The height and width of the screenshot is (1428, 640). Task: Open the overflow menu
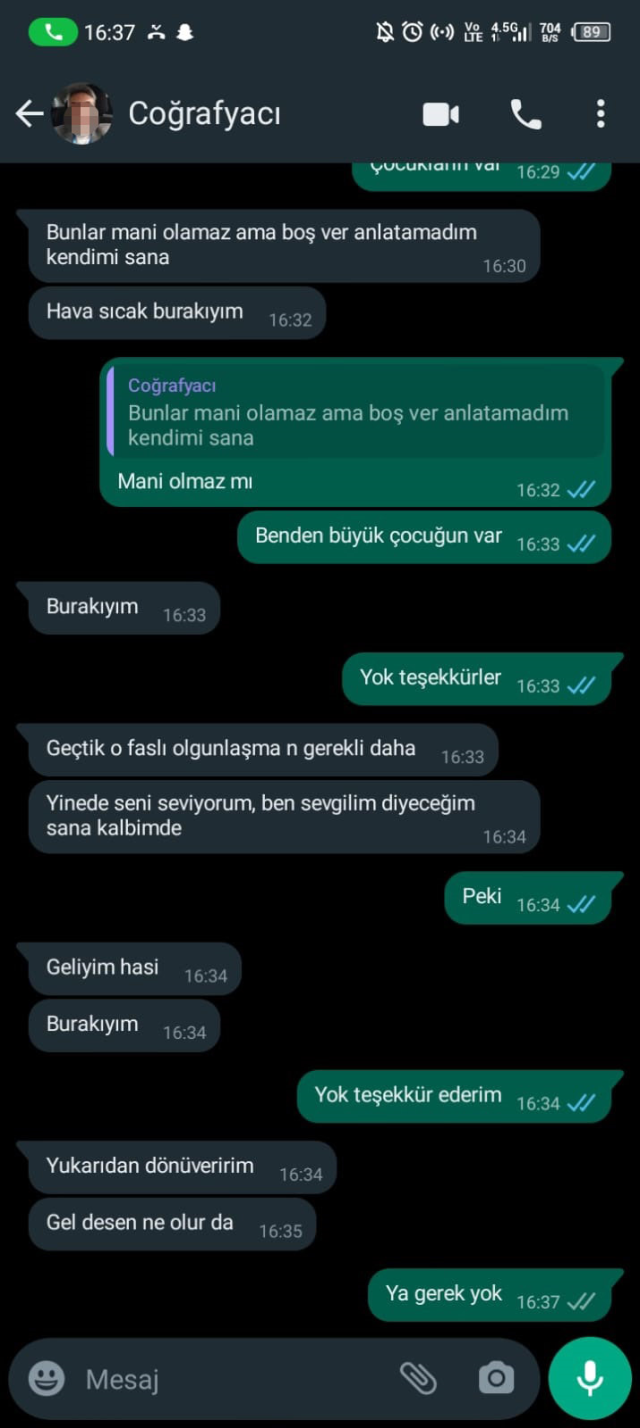tap(600, 114)
